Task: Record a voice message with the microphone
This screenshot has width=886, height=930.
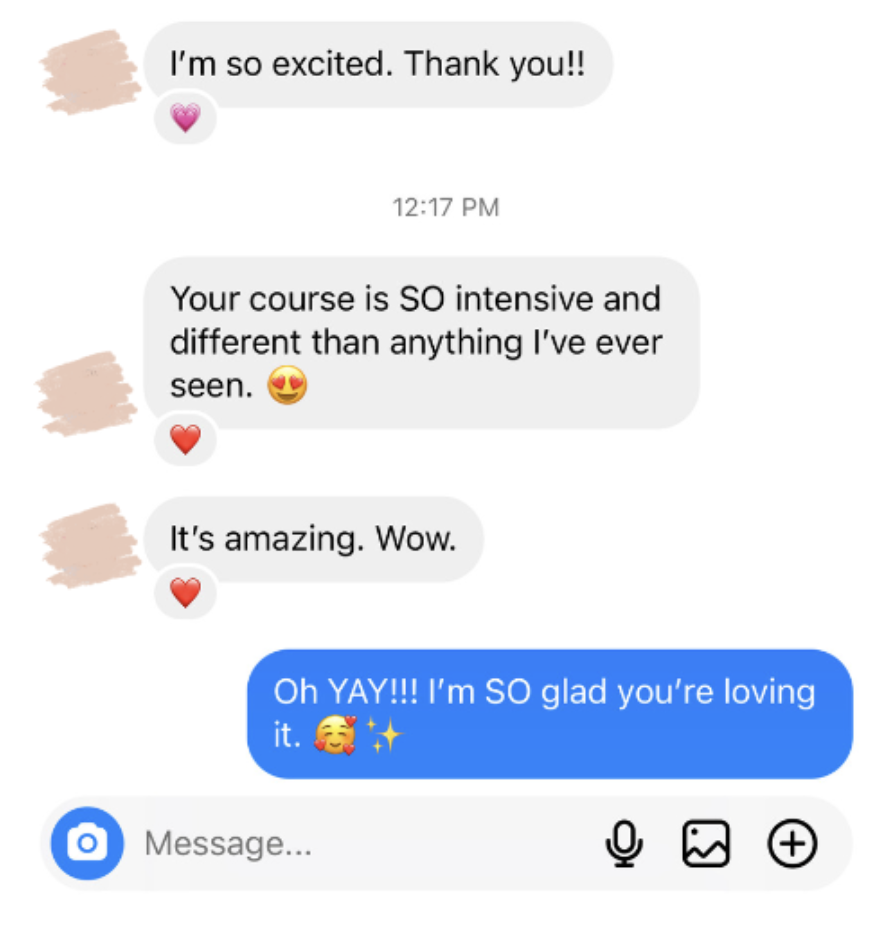Action: pyautogui.click(x=624, y=844)
